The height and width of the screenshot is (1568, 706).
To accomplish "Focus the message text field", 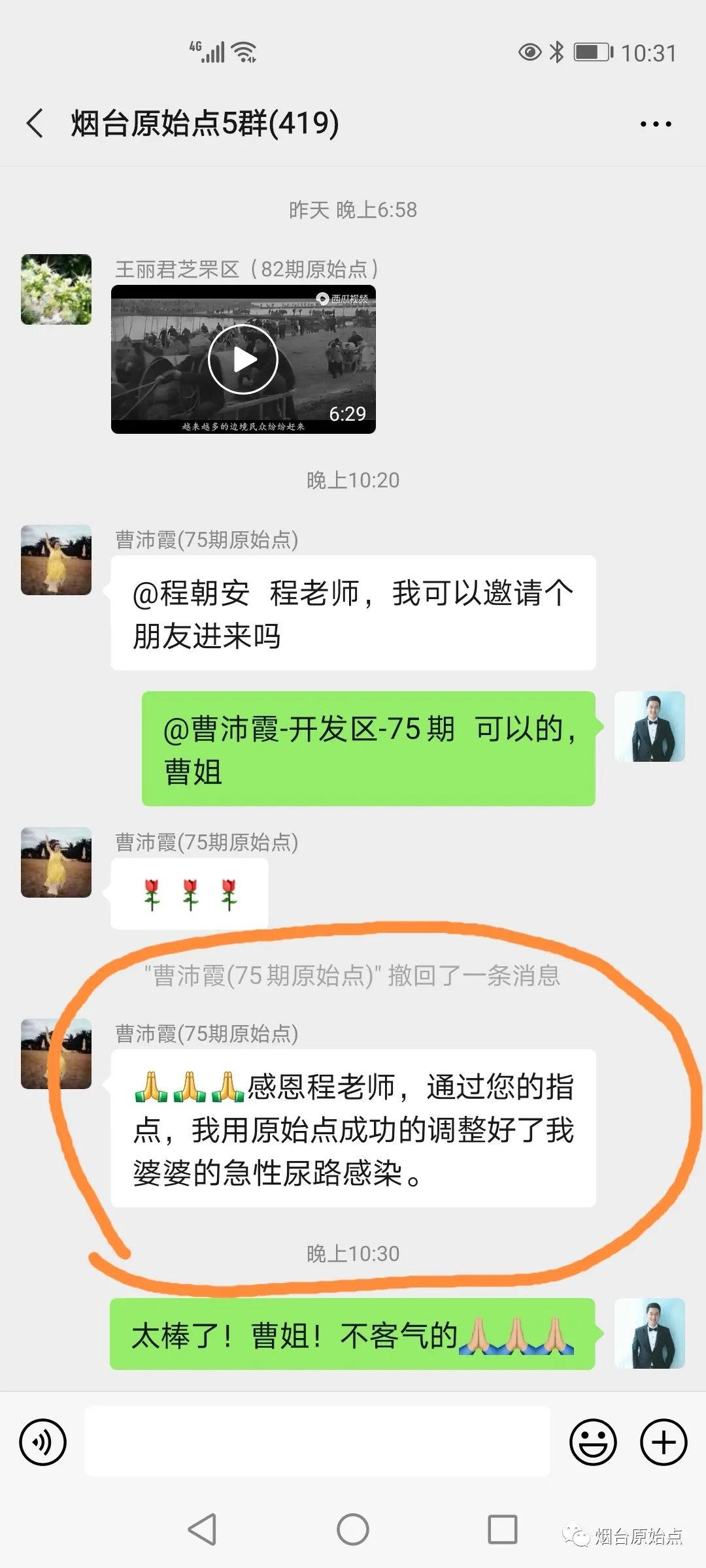I will tap(318, 1442).
